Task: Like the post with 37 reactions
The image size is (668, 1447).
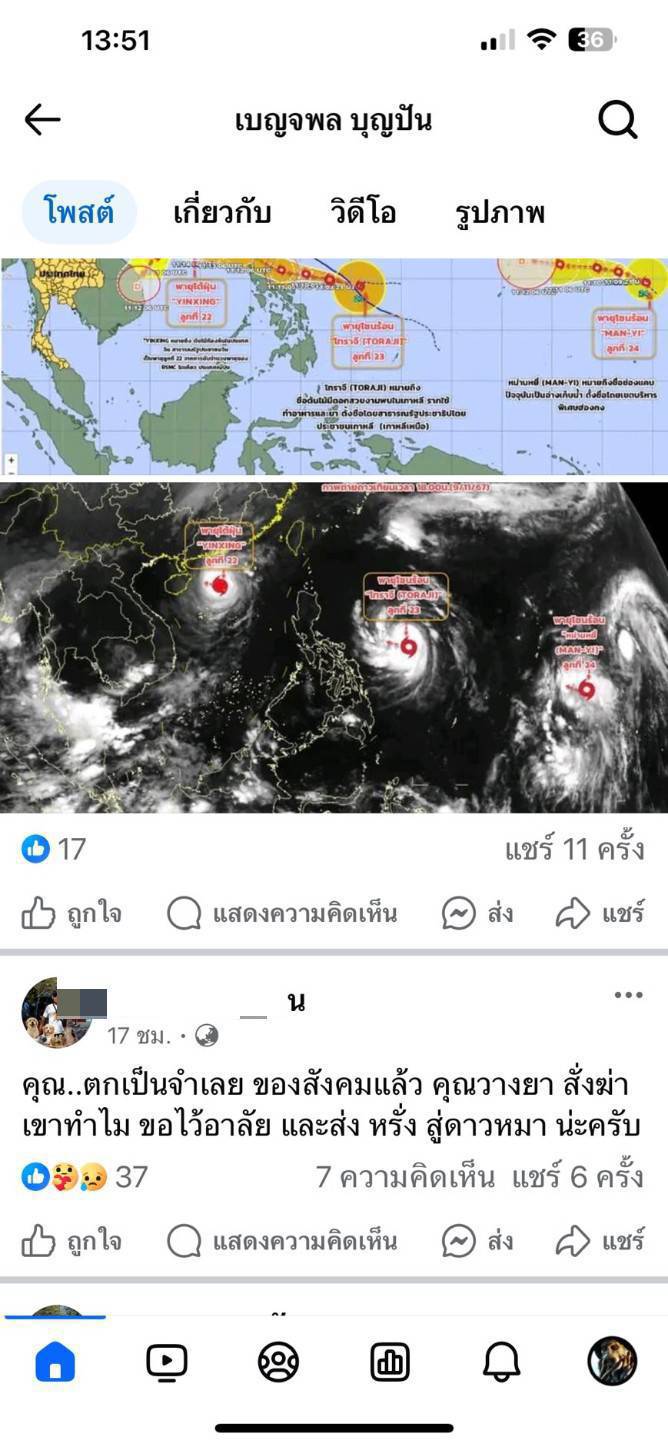Action: point(71,1241)
